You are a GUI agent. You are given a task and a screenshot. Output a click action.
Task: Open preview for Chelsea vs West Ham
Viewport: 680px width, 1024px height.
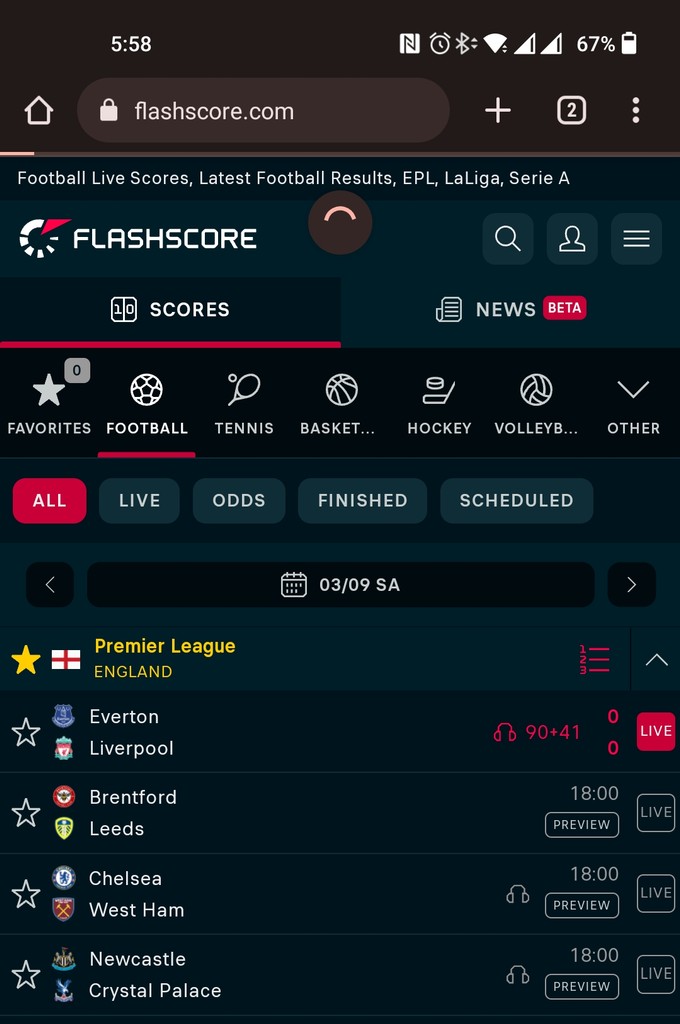tap(581, 905)
